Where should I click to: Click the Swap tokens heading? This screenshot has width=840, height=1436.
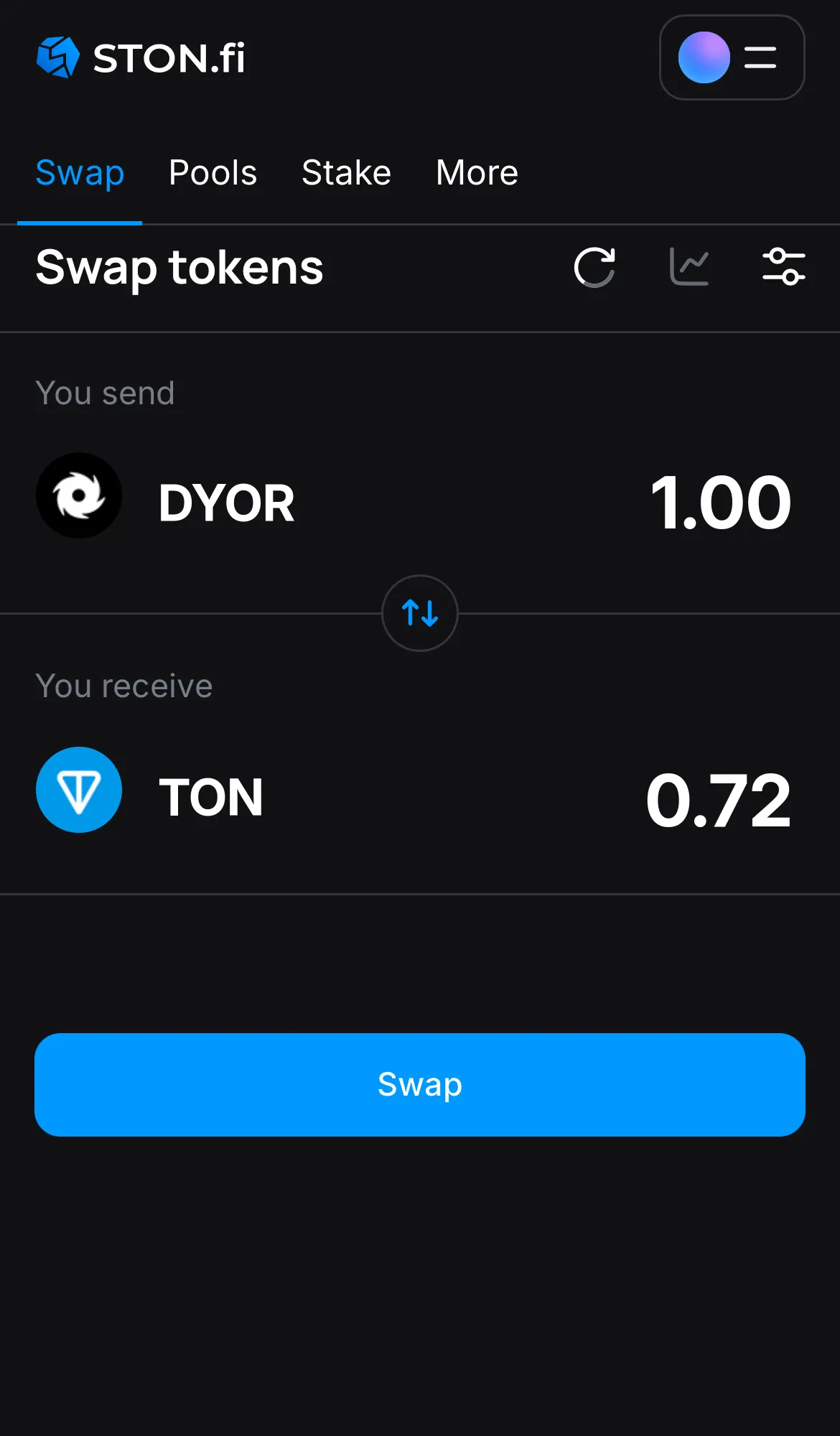[x=179, y=268]
